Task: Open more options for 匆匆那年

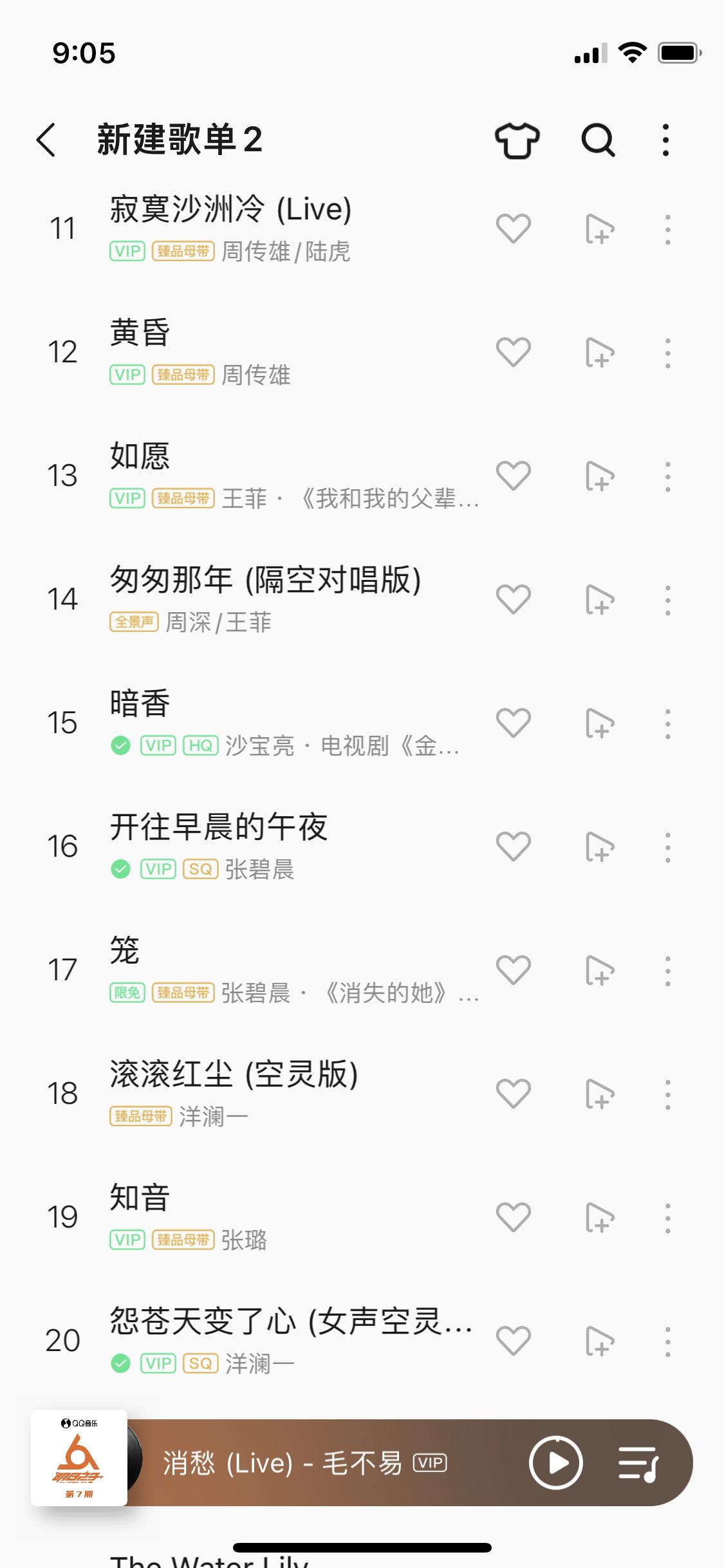Action: (667, 600)
